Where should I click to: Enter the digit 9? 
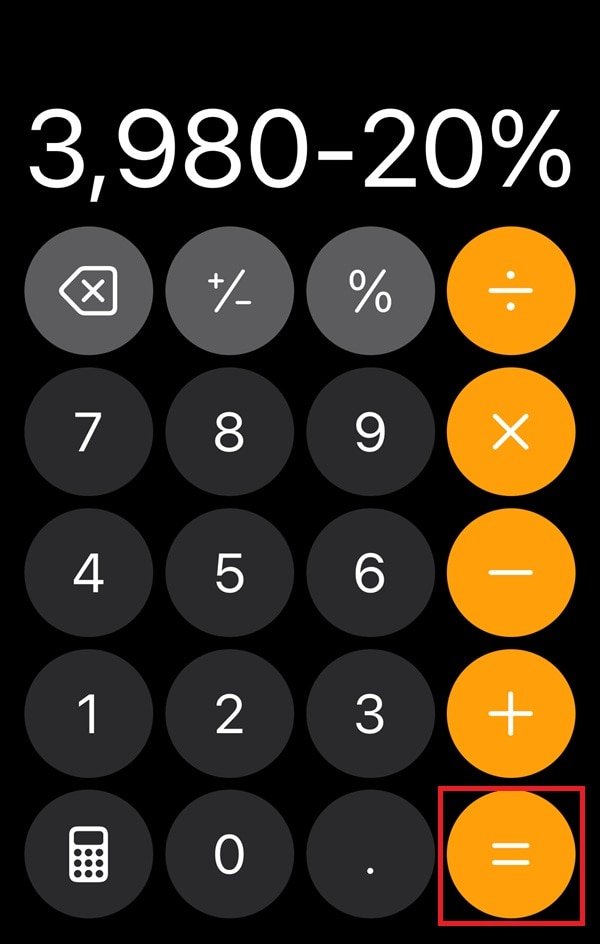370,432
